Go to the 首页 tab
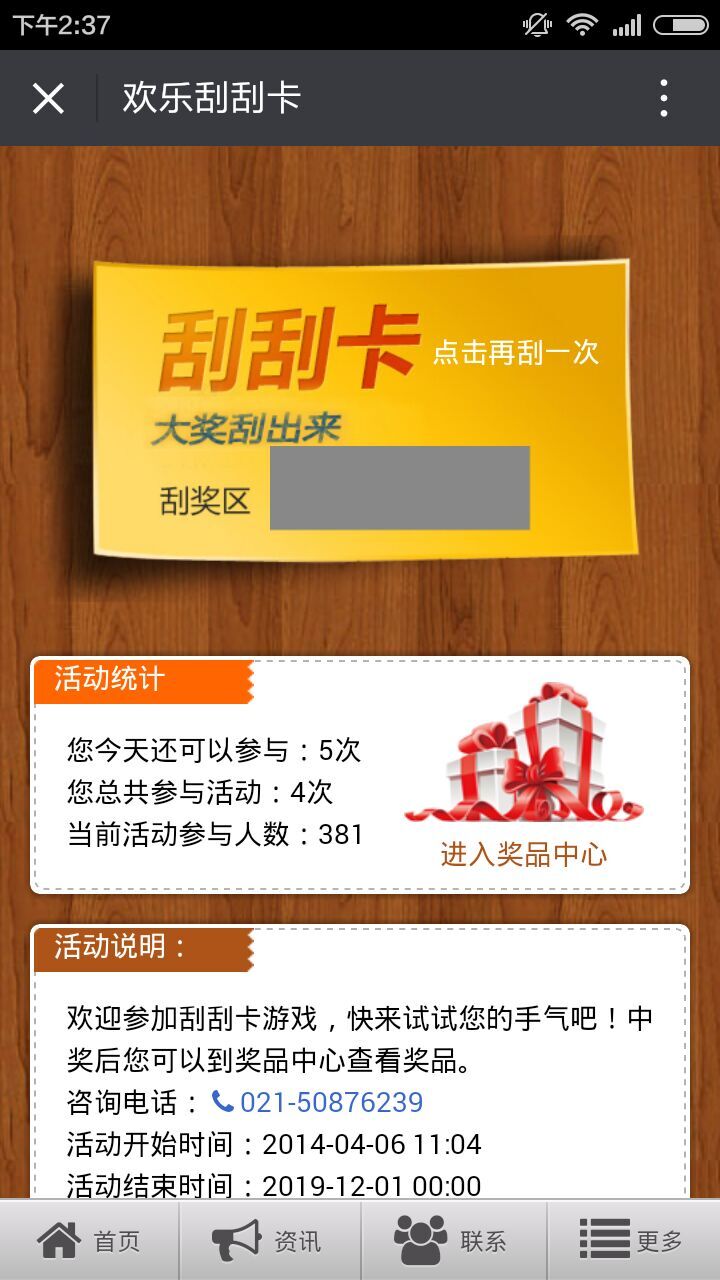Viewport: 720px width, 1280px height. coord(90,1241)
